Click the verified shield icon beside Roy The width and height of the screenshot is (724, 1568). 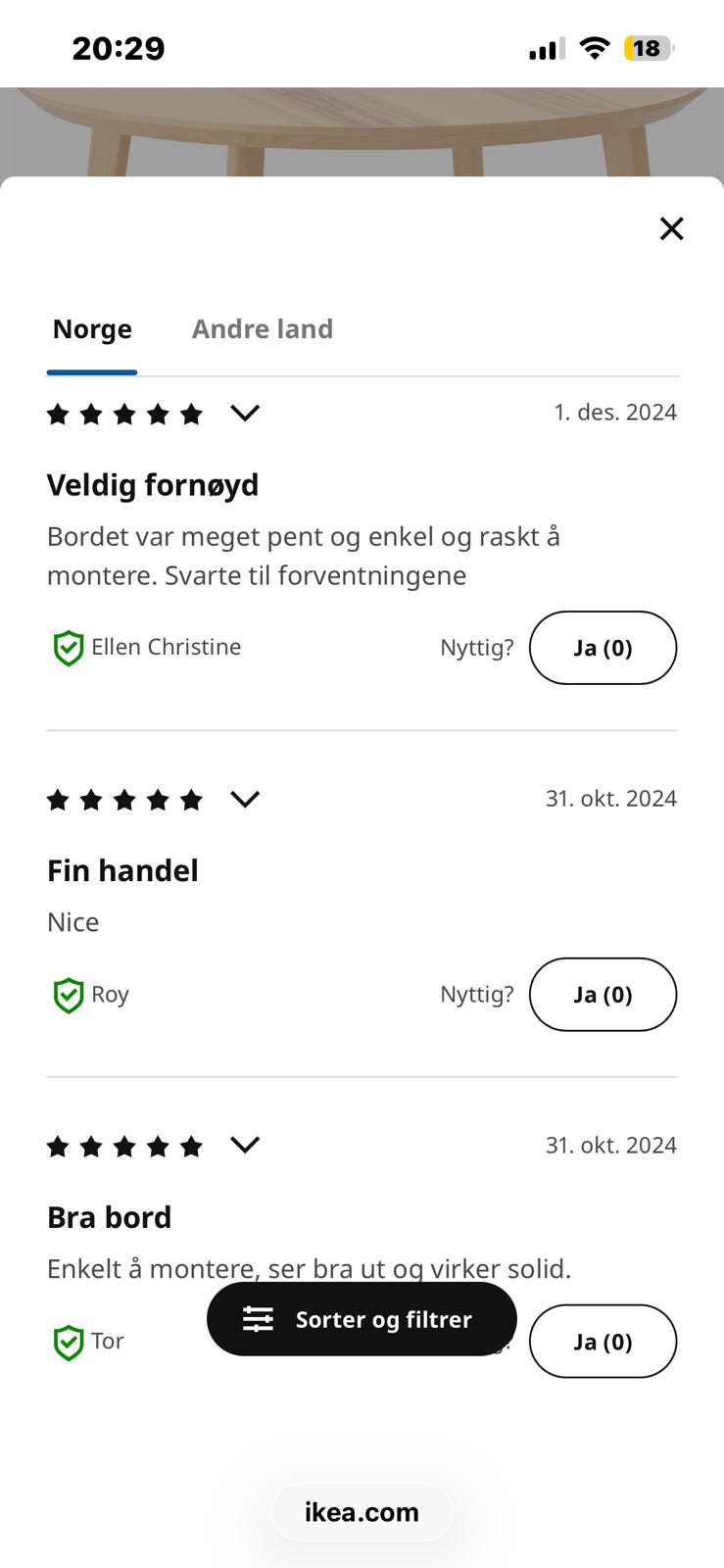67,994
